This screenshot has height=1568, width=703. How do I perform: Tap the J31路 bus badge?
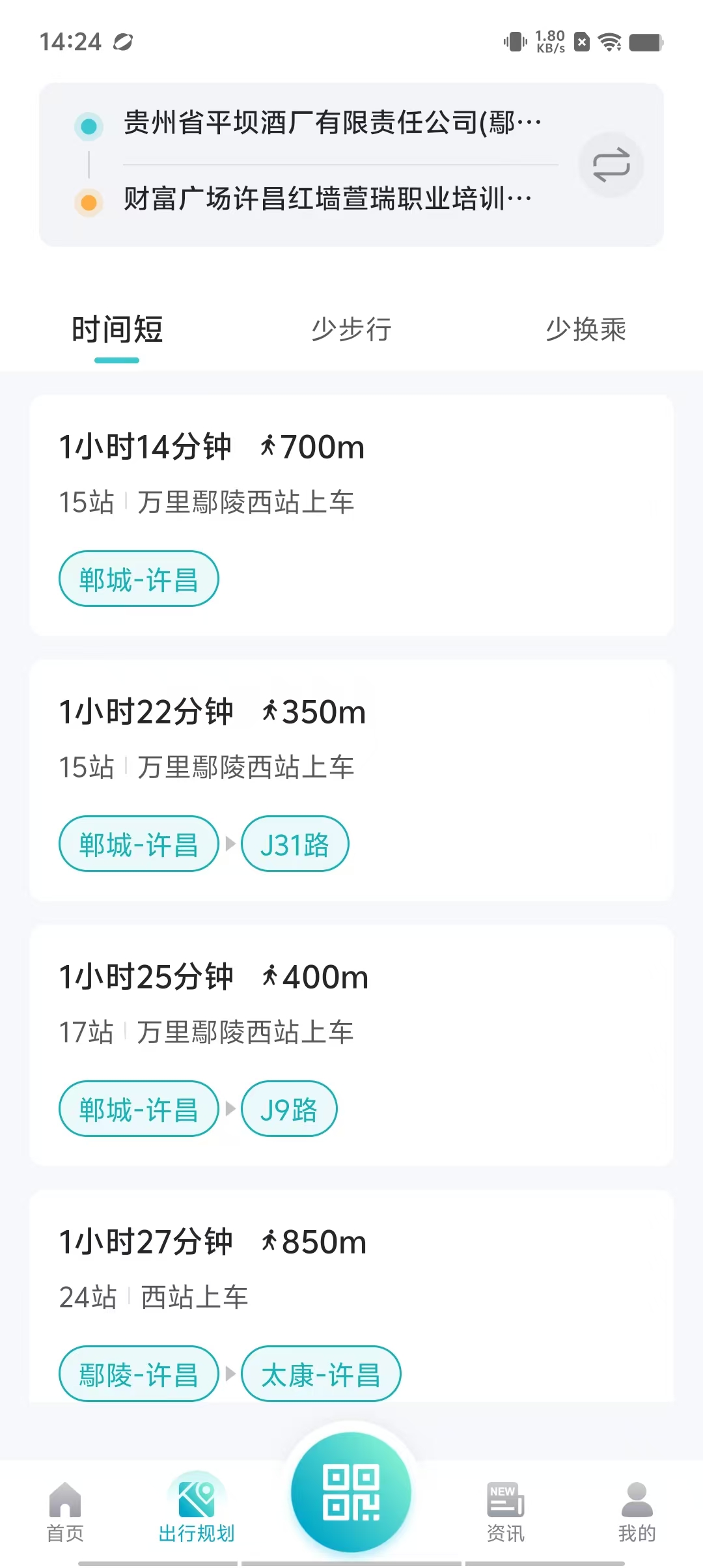[295, 843]
